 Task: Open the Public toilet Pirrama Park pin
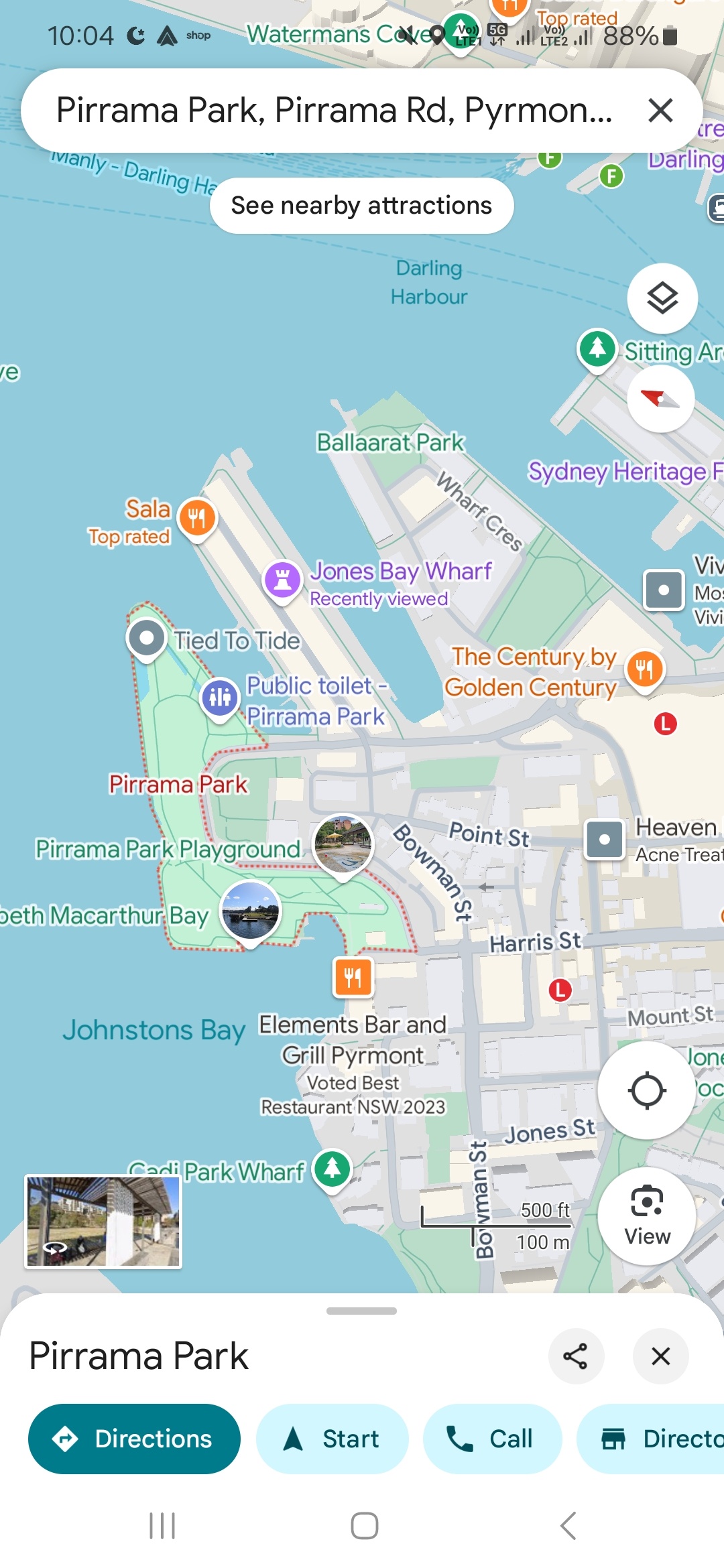(x=220, y=698)
